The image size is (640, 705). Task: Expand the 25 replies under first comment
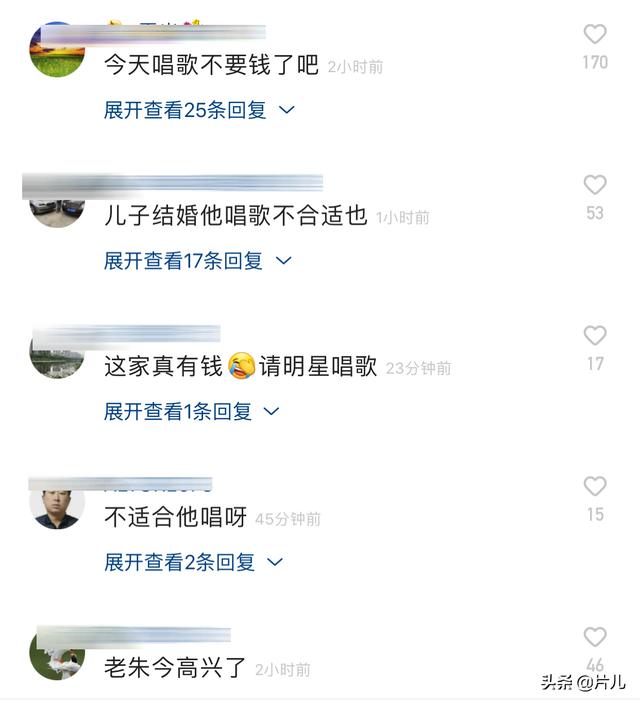tap(199, 110)
